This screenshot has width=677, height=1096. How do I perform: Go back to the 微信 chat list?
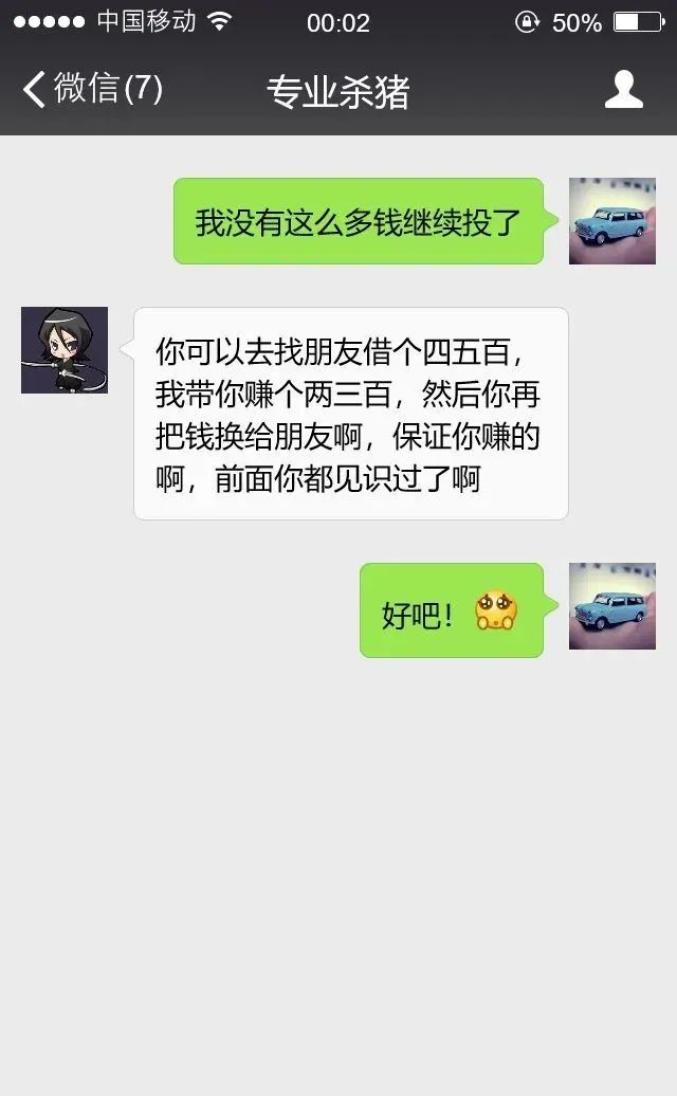90,90
